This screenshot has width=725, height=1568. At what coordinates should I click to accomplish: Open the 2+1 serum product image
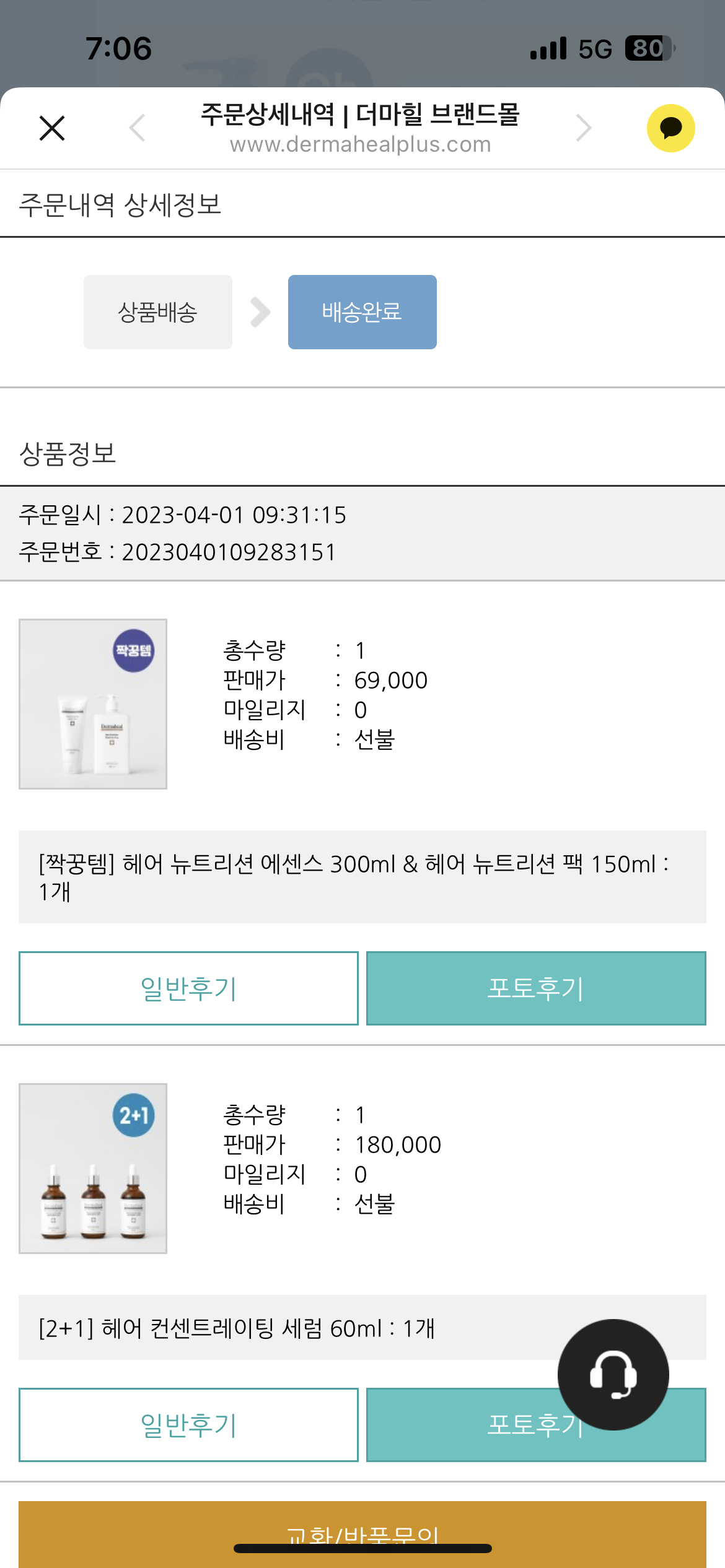point(93,1169)
